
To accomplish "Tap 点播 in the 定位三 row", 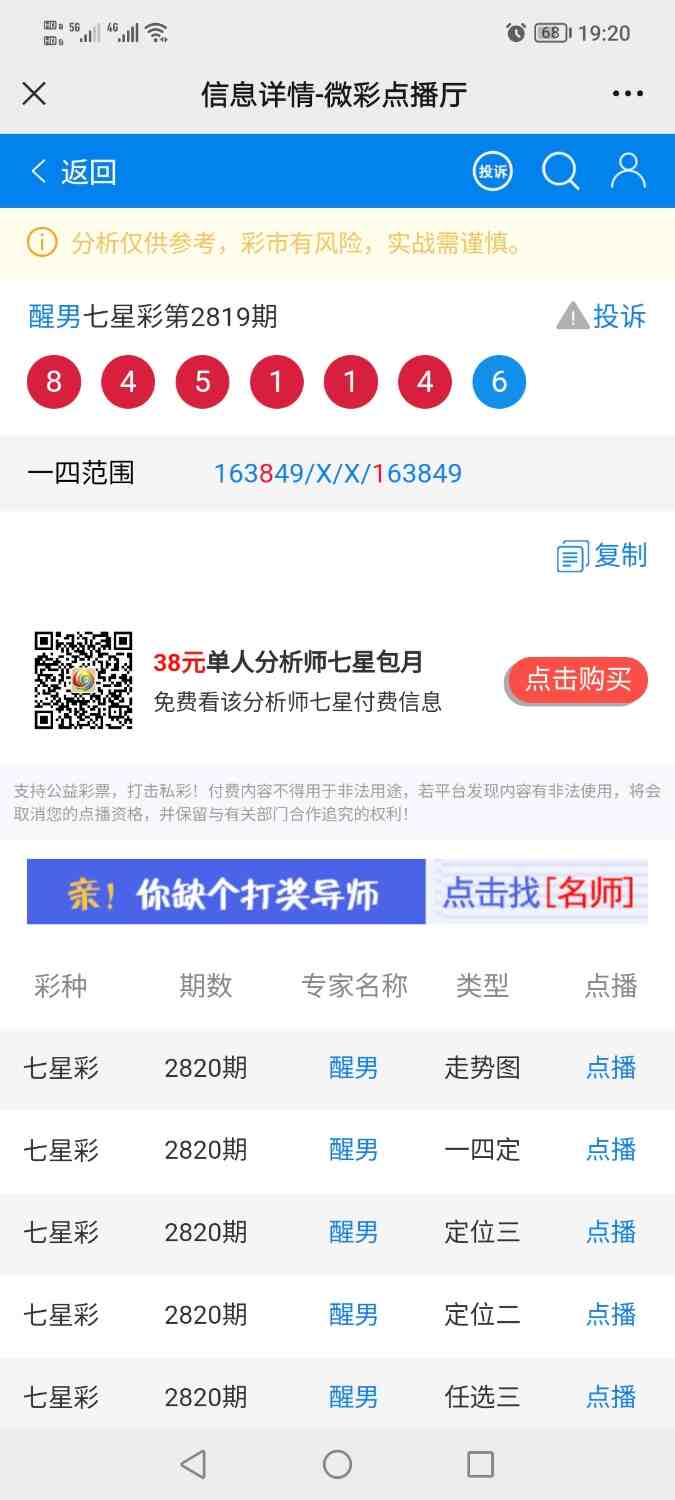I will [611, 1232].
